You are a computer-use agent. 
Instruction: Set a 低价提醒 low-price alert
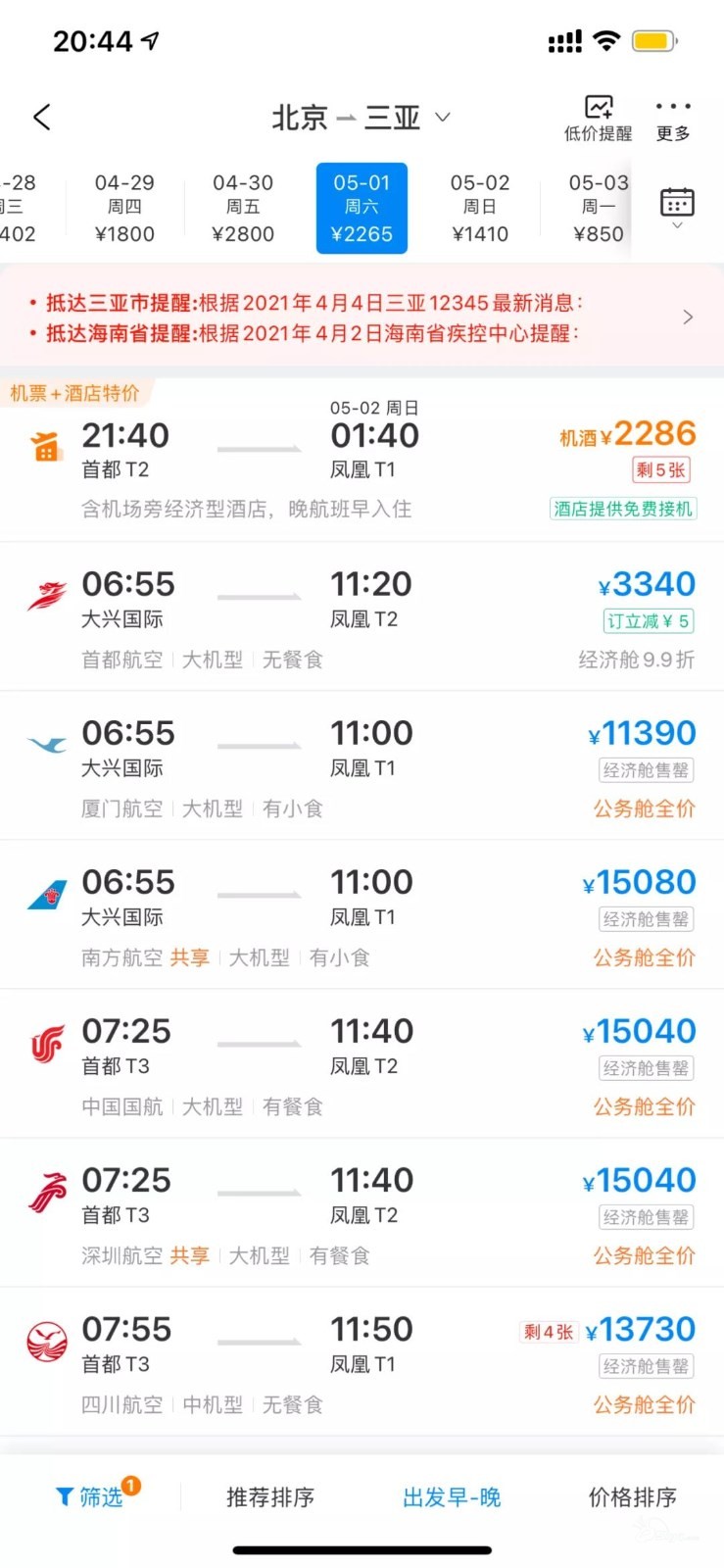pos(598,119)
